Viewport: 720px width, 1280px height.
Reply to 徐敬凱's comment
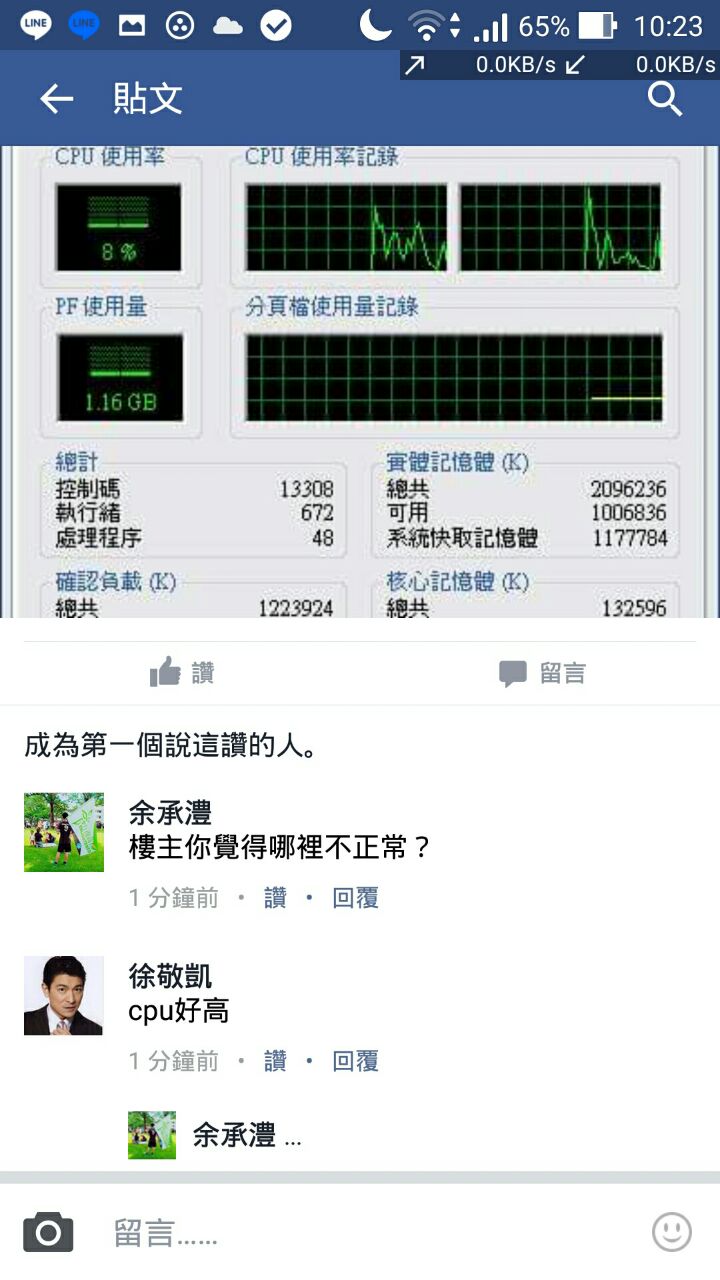point(355,1061)
